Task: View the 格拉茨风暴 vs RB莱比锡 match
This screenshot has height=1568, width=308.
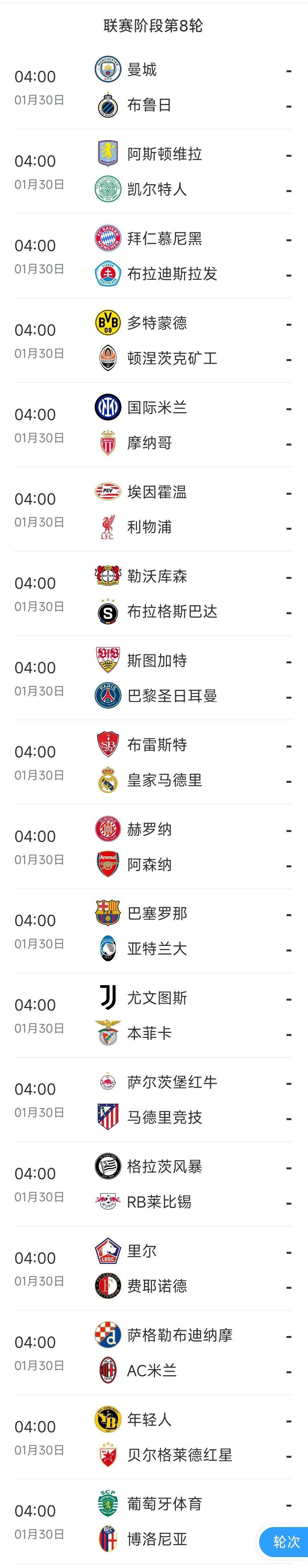Action: pos(154,1184)
